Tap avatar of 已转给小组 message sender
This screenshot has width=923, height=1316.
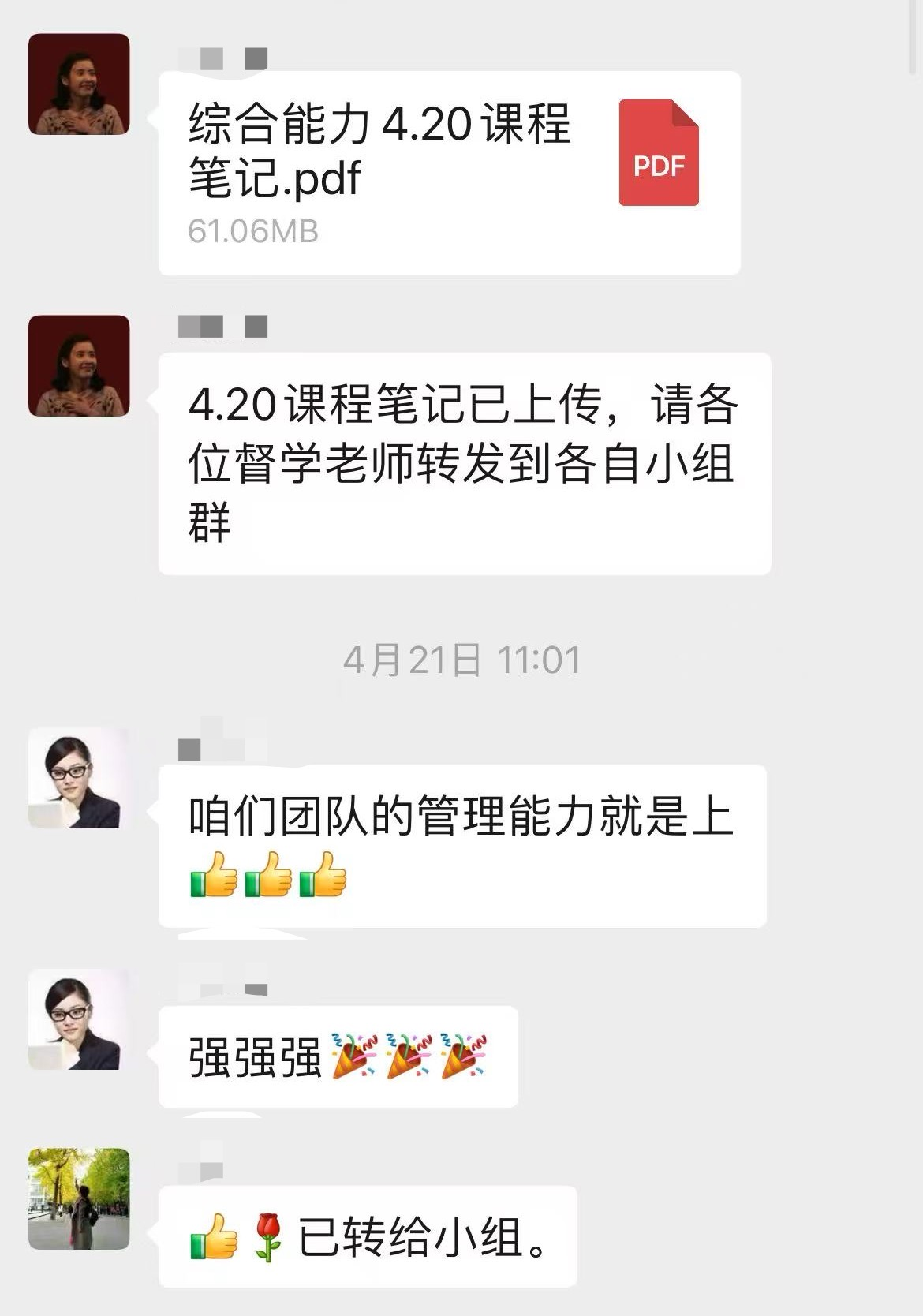[79, 1198]
